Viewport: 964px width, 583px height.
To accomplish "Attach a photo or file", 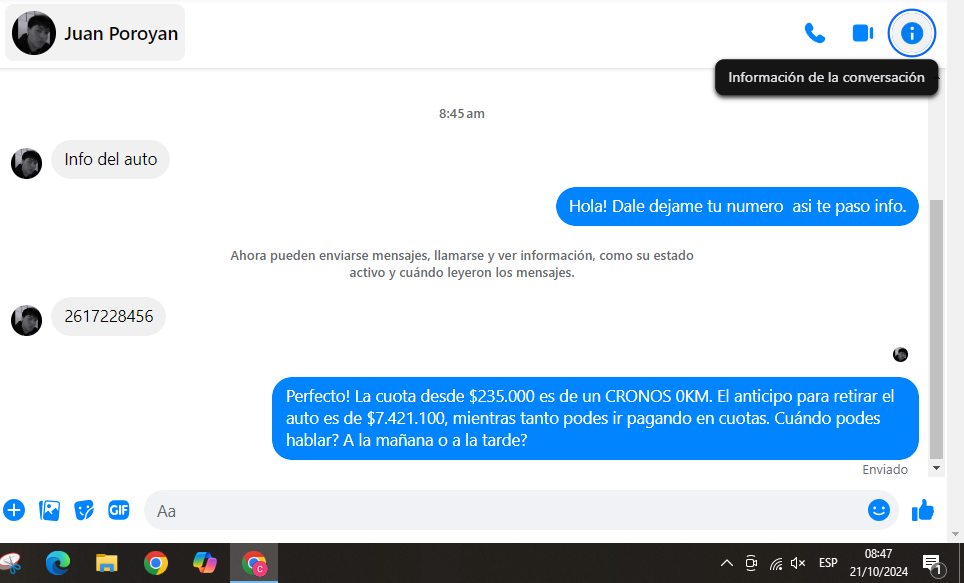I will [x=50, y=510].
